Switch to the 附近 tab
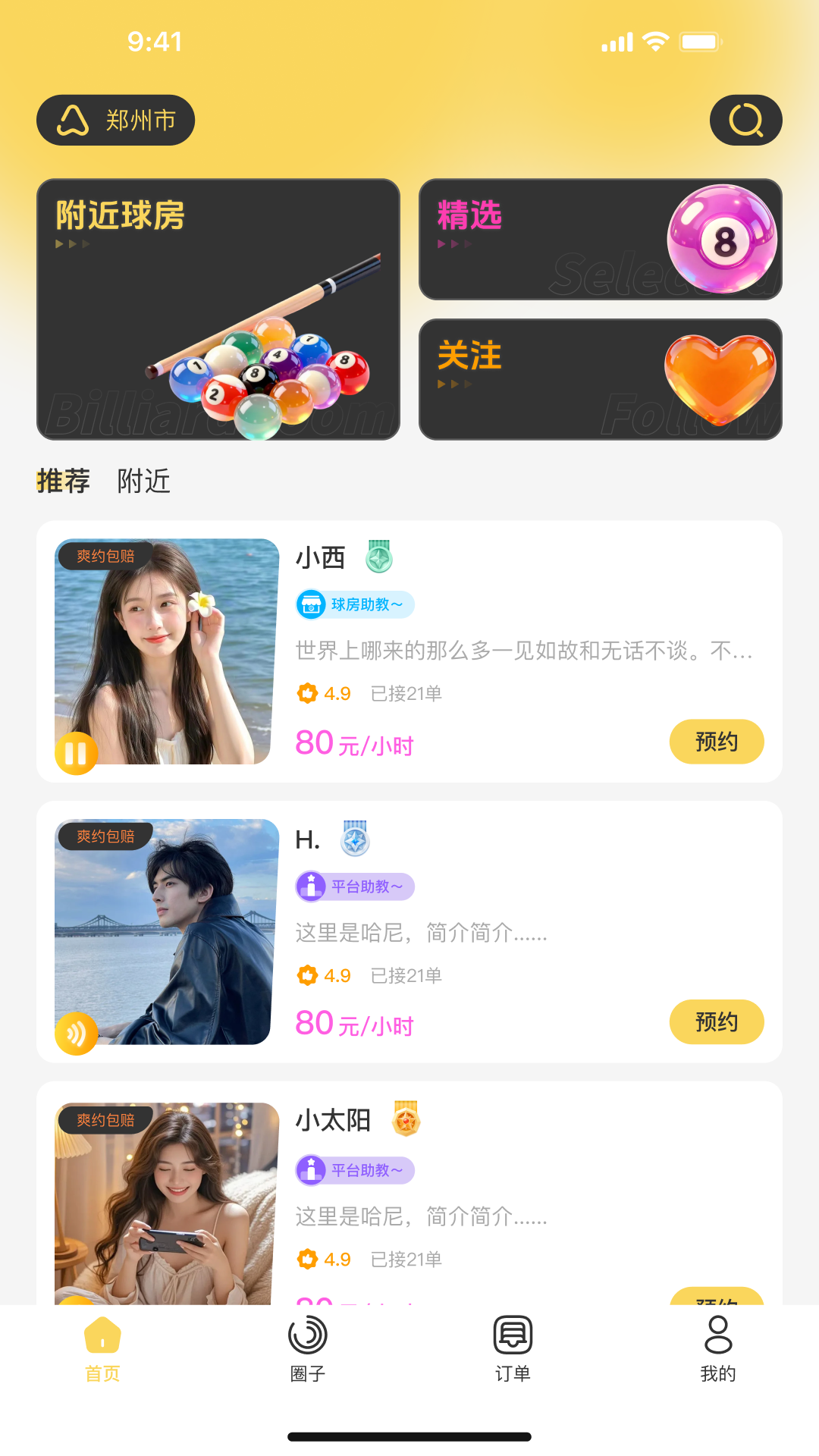The width and height of the screenshot is (819, 1456). point(144,481)
